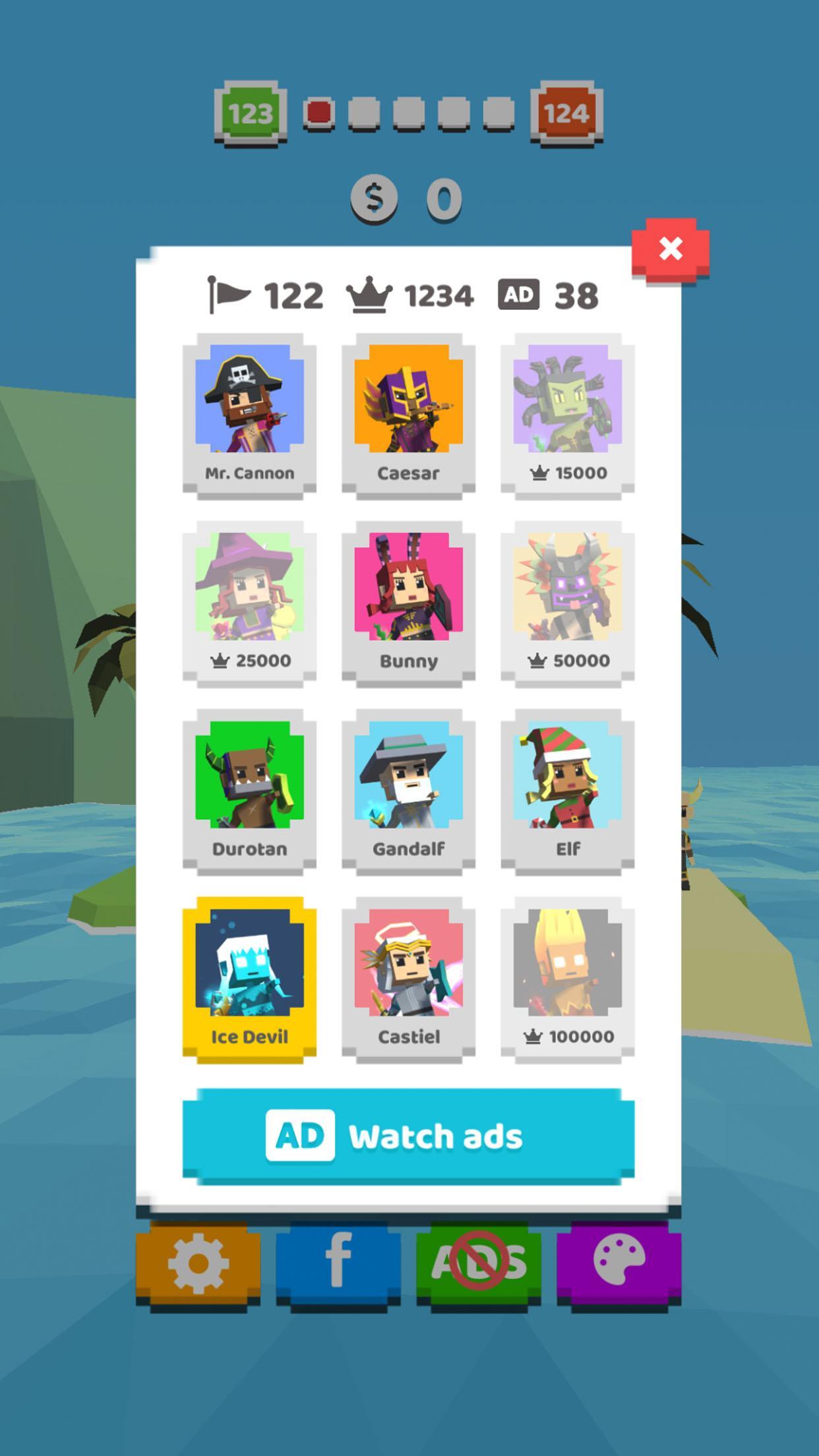Image resolution: width=819 pixels, height=1456 pixels.
Task: Tap the locked 25000 crown witch character
Action: click(249, 601)
